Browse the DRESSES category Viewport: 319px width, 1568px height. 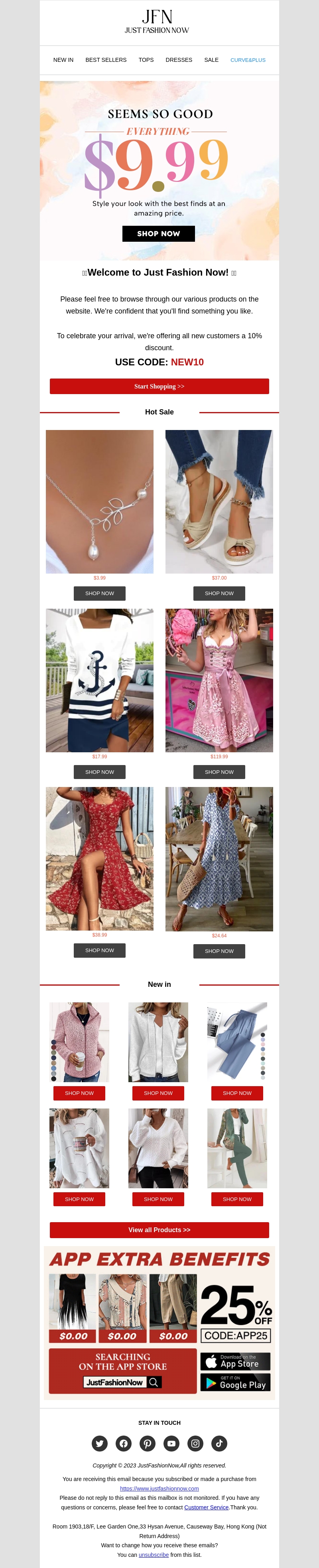tap(178, 60)
